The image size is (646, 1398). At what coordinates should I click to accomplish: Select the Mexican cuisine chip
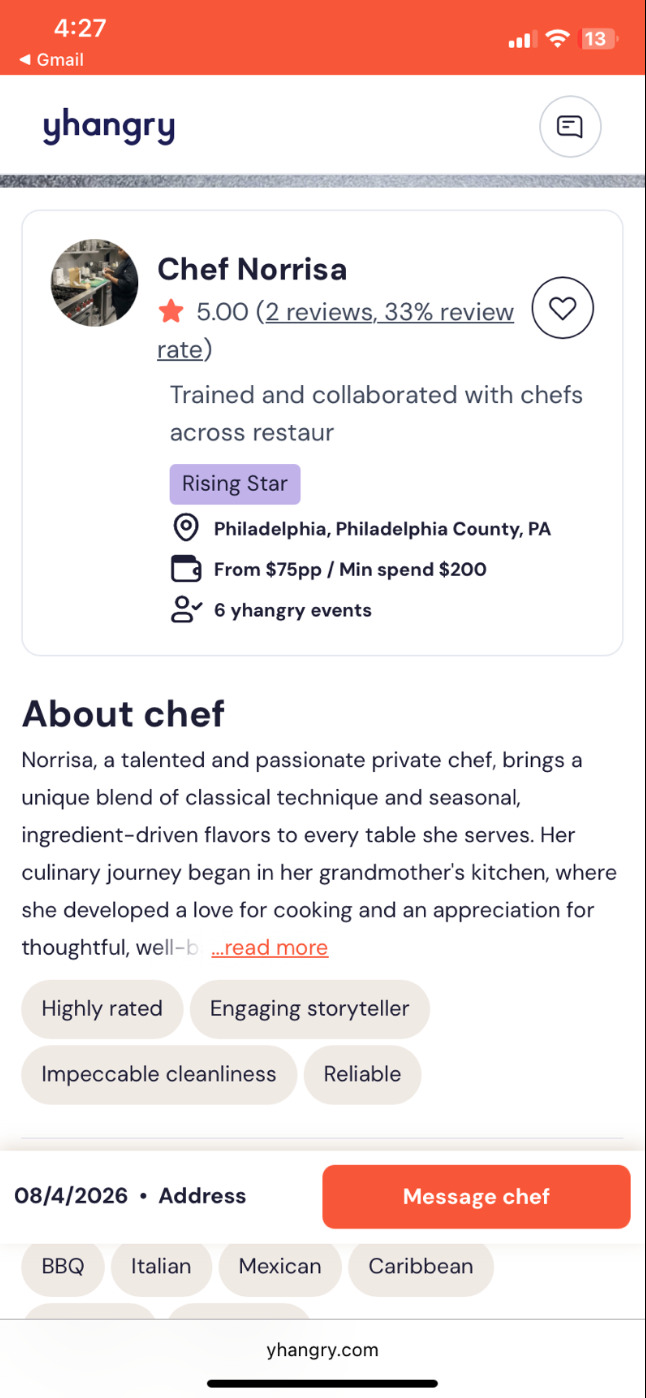280,1266
